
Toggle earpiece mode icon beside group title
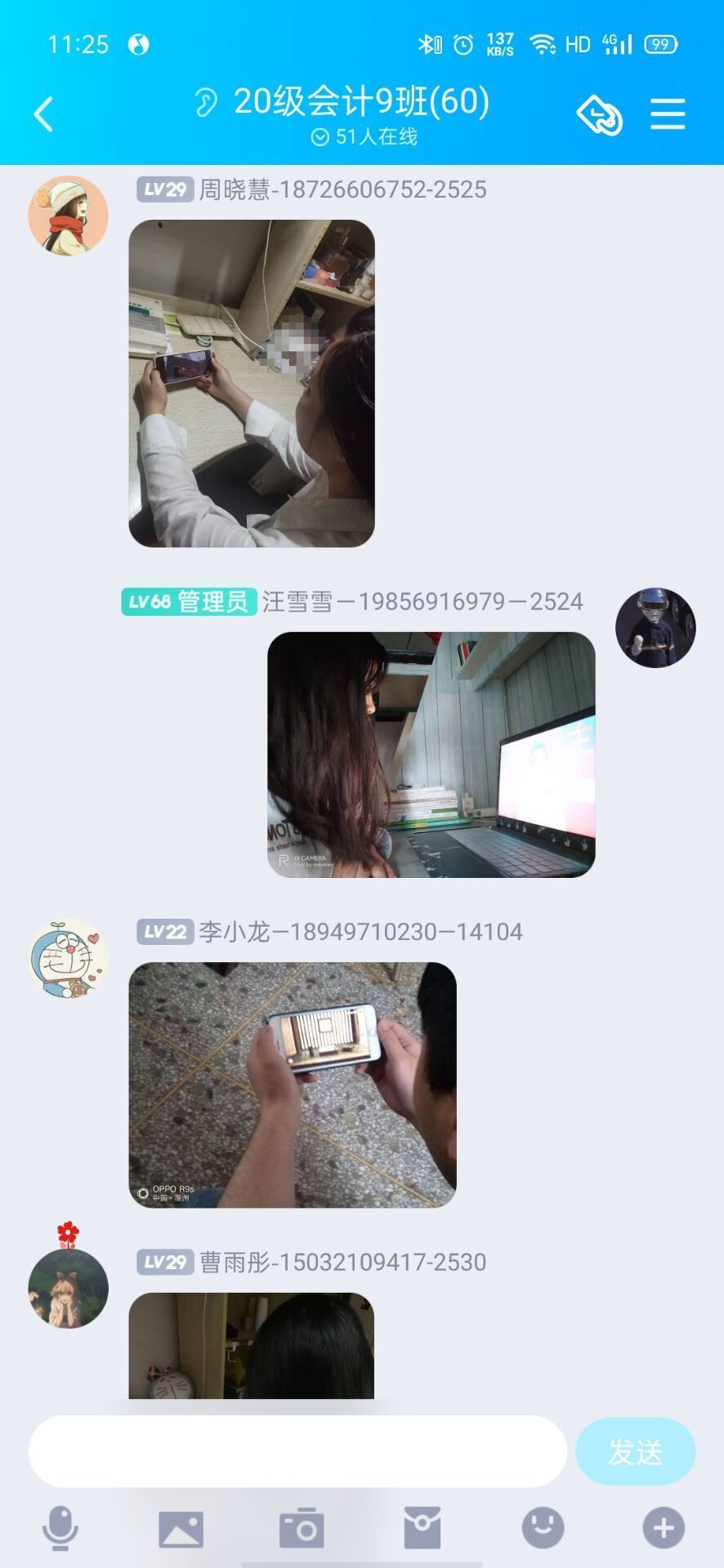tap(206, 103)
